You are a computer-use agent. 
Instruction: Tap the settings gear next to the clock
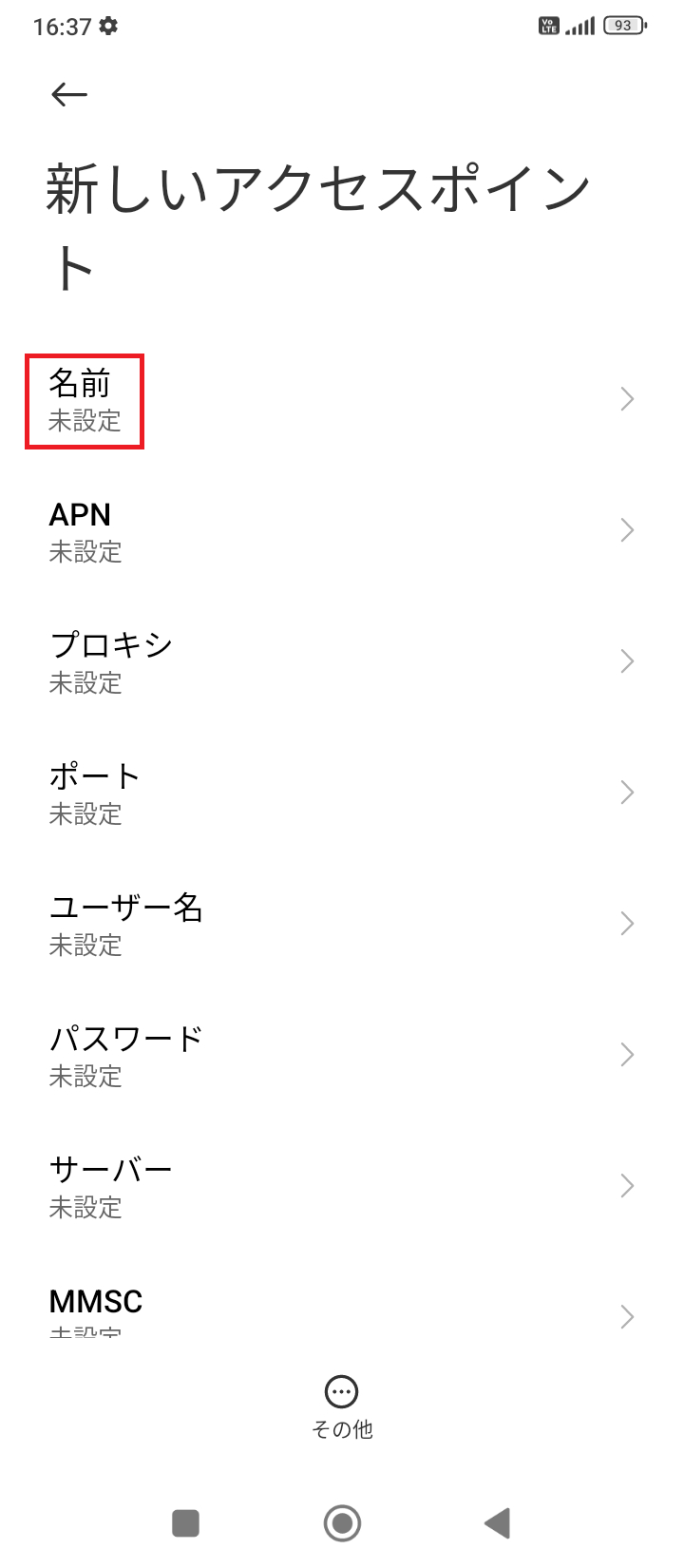[x=106, y=26]
